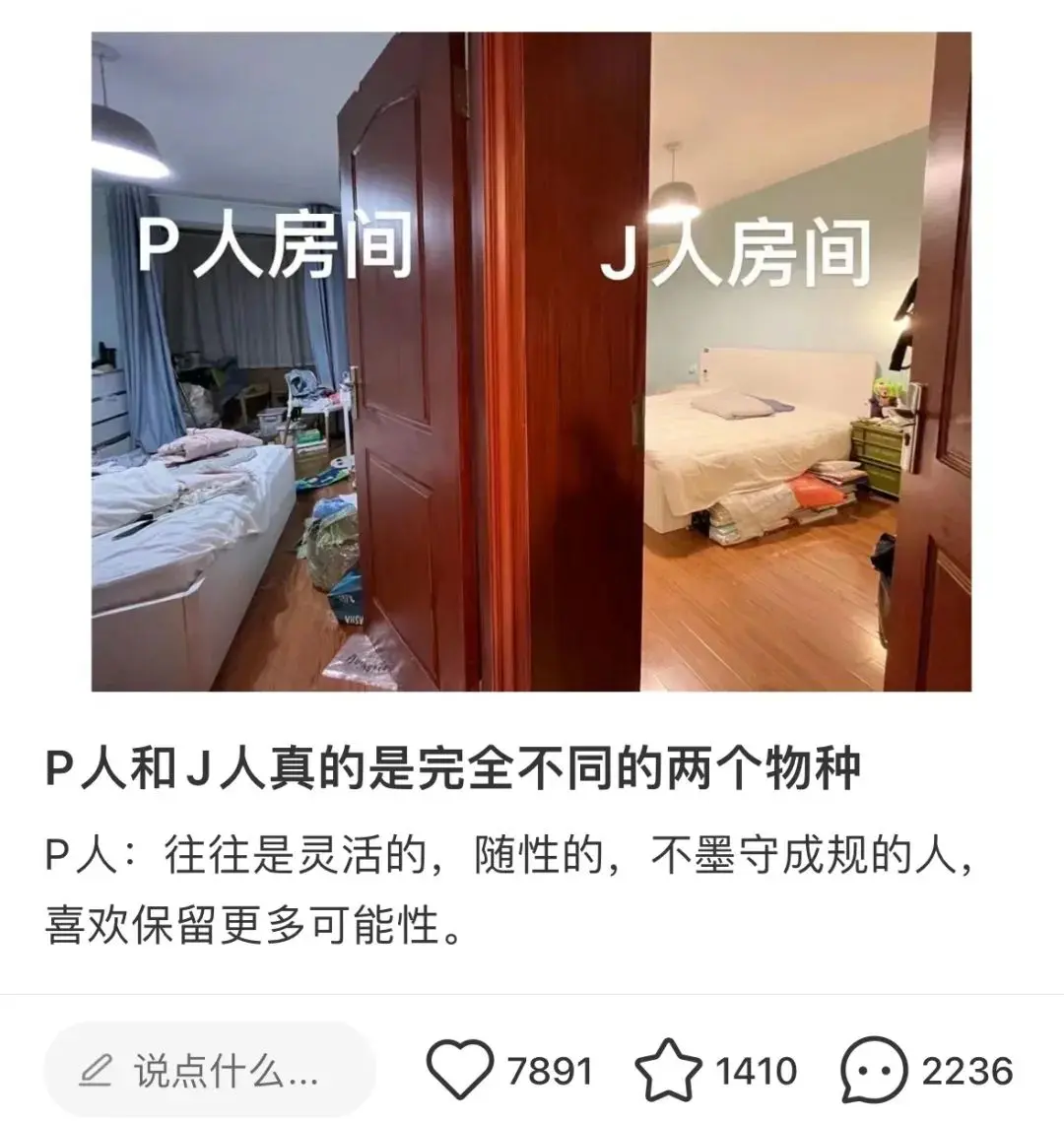Open the comments bubble icon
Image resolution: width=1064 pixels, height=1123 pixels.
874,1071
